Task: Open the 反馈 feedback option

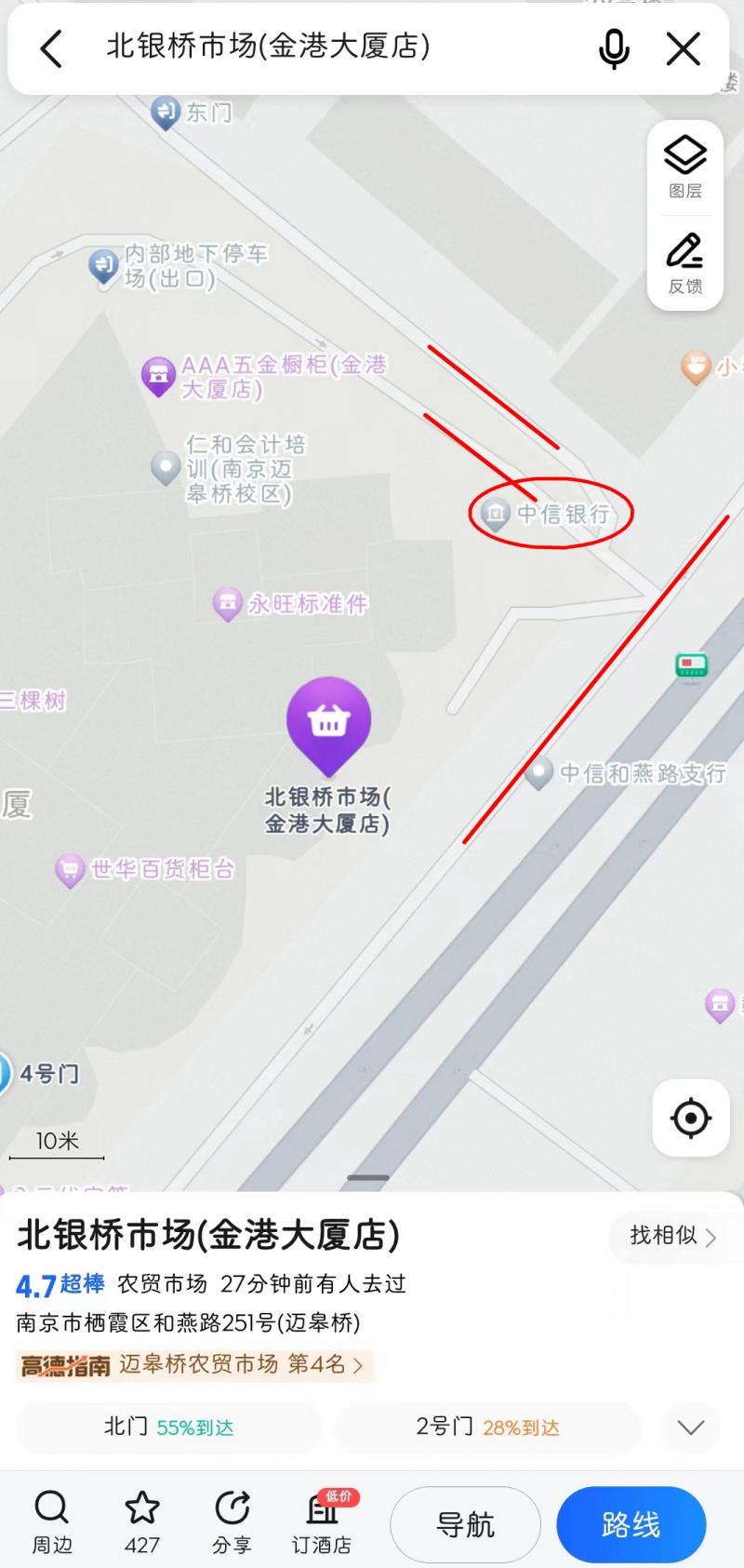Action: tap(685, 263)
